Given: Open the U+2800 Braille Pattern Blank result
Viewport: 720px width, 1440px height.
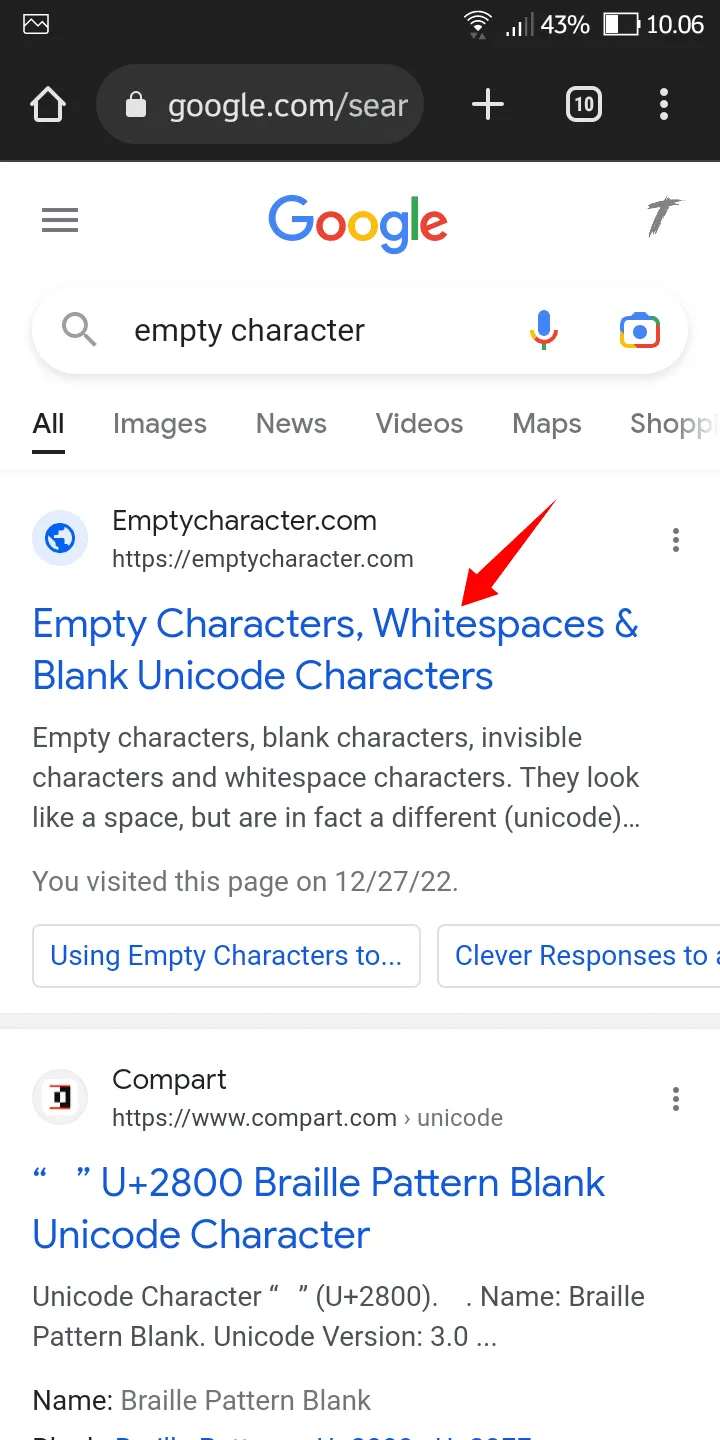Looking at the screenshot, I should [319, 1209].
